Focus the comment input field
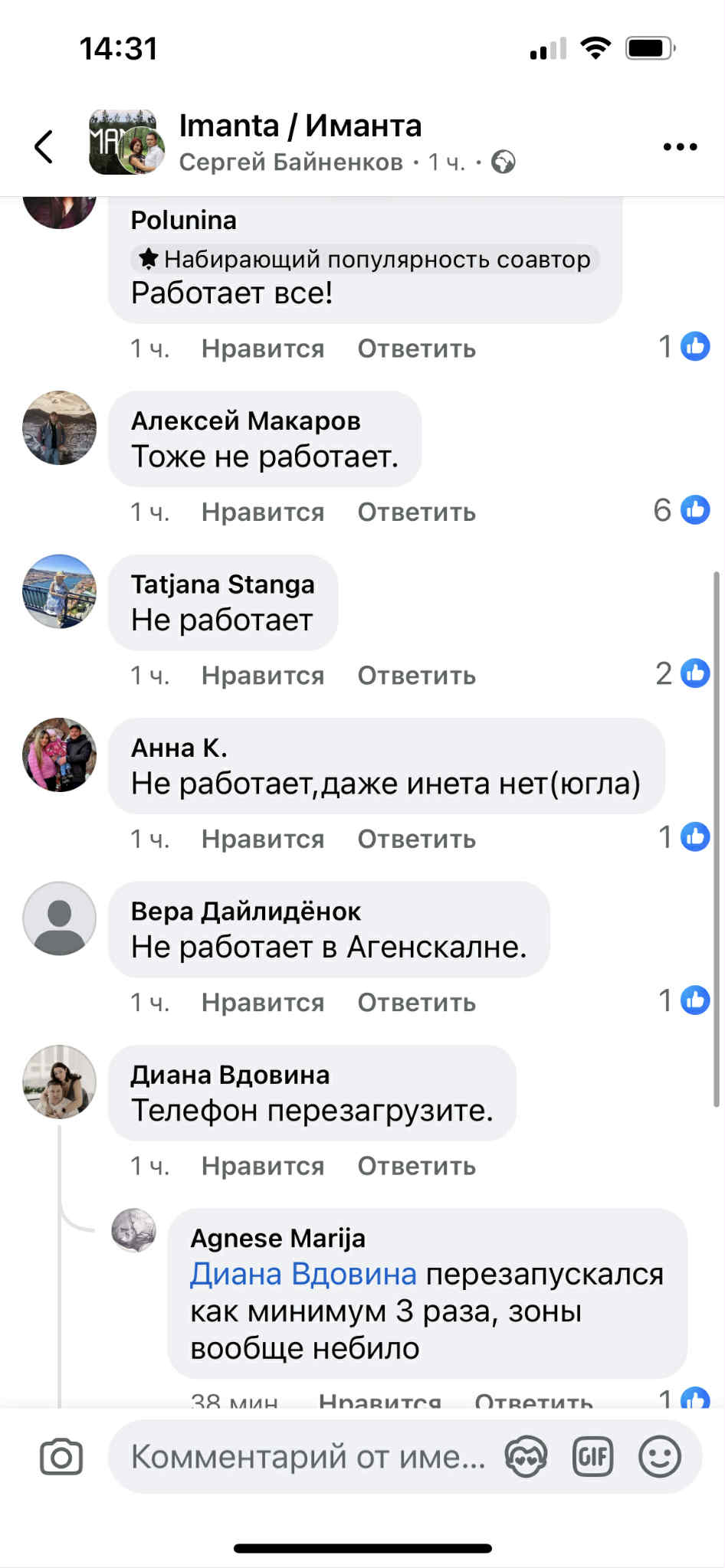Screen dimensions: 725x1568 point(307,1457)
